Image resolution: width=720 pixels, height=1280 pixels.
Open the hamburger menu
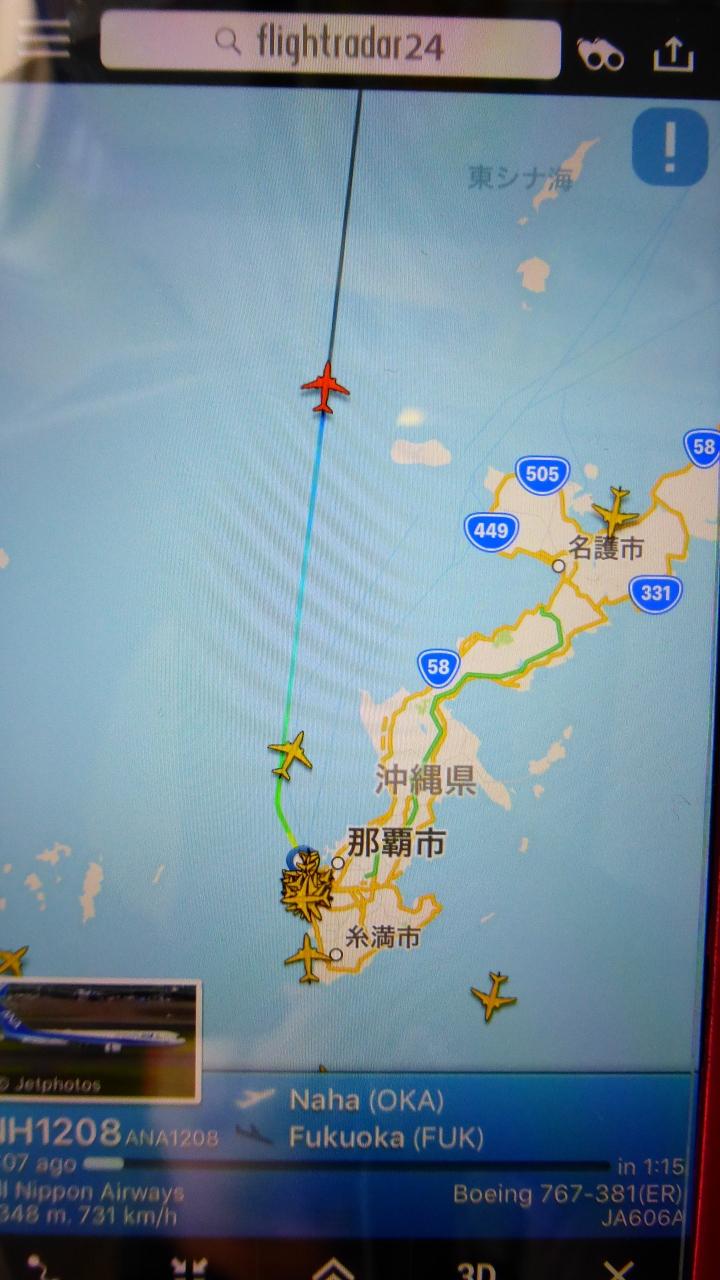click(x=42, y=38)
